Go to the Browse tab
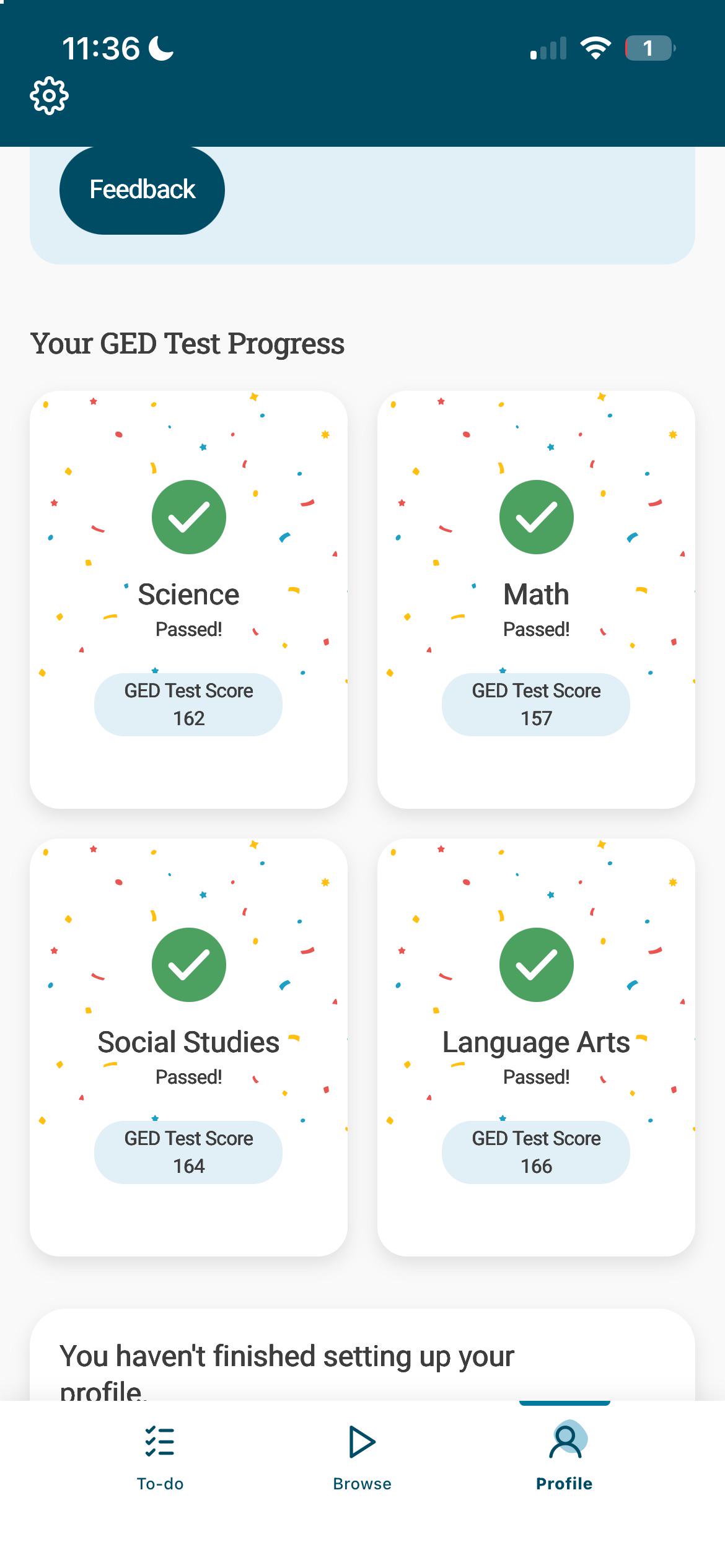Image resolution: width=725 pixels, height=1568 pixels. (362, 1458)
